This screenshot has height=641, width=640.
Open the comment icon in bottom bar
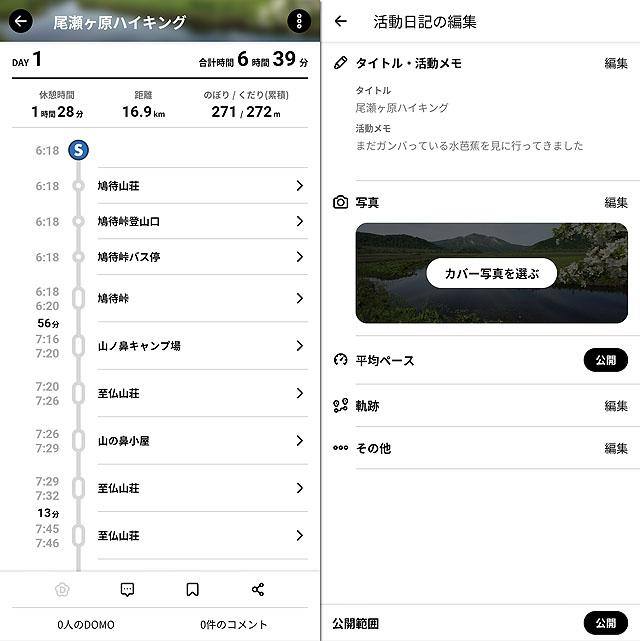click(x=127, y=590)
